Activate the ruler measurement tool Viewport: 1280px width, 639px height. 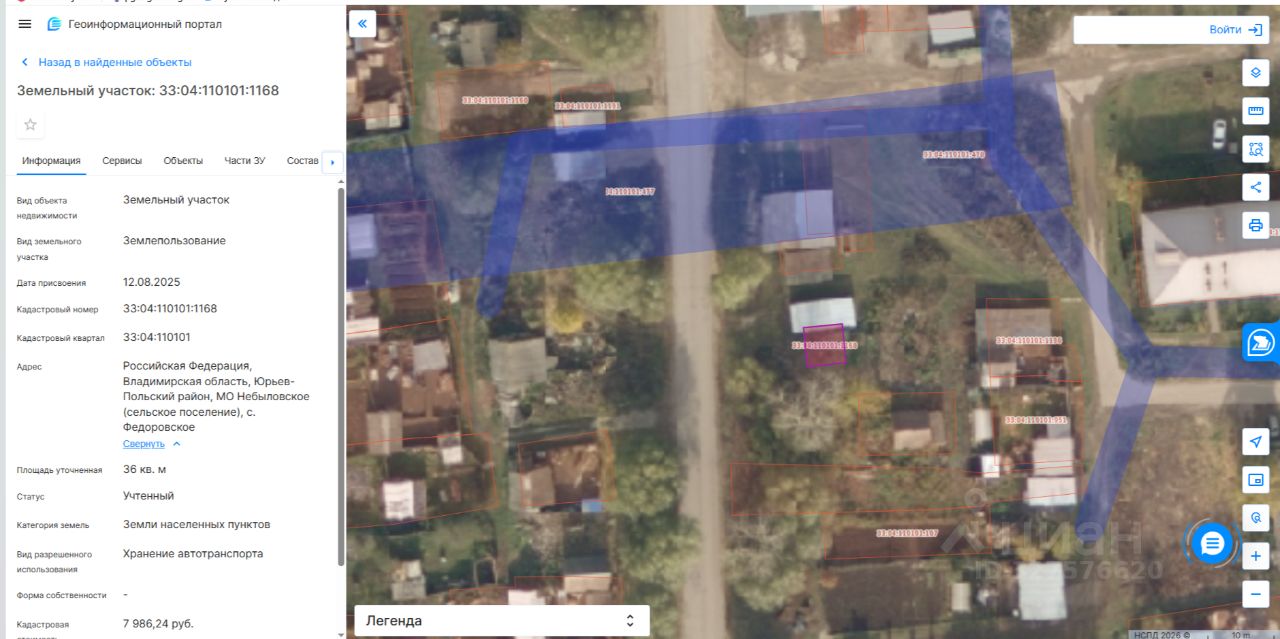tap(1256, 111)
